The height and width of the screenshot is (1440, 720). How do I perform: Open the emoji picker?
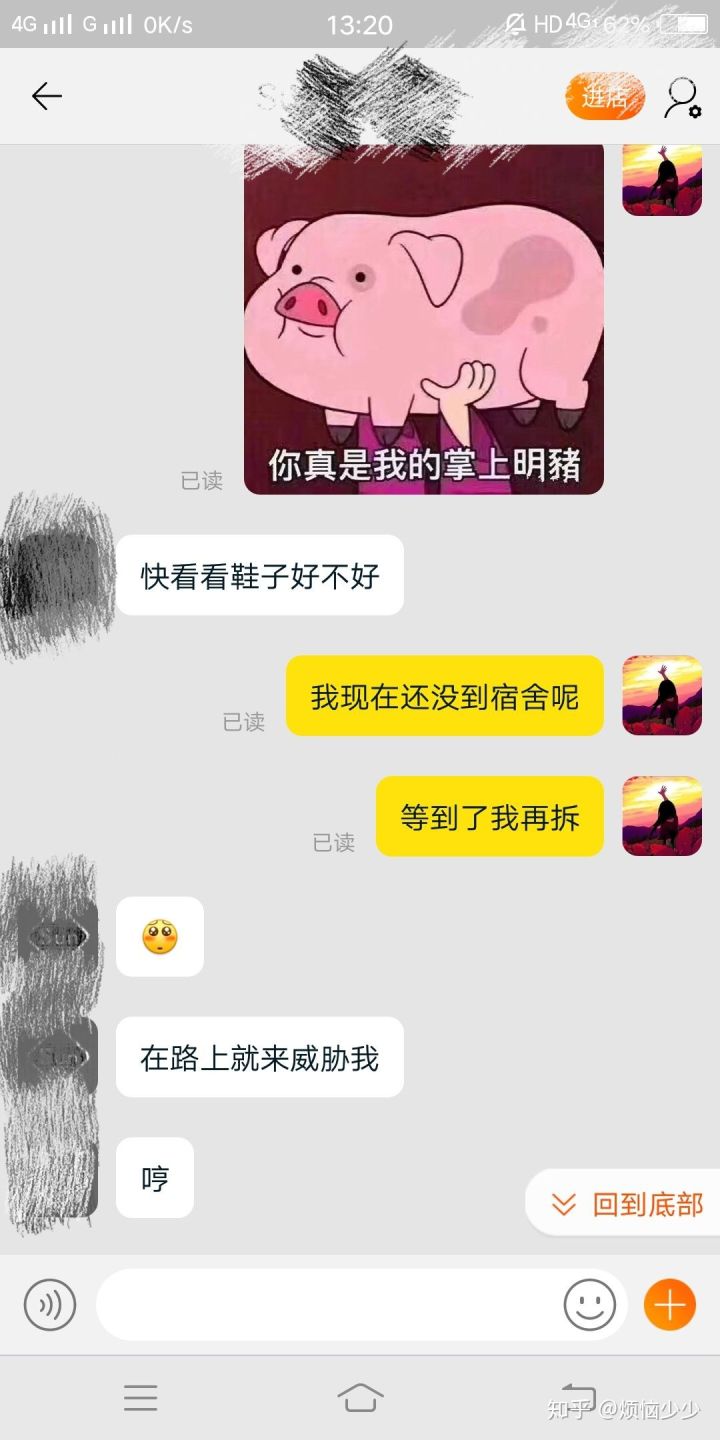[590, 1305]
